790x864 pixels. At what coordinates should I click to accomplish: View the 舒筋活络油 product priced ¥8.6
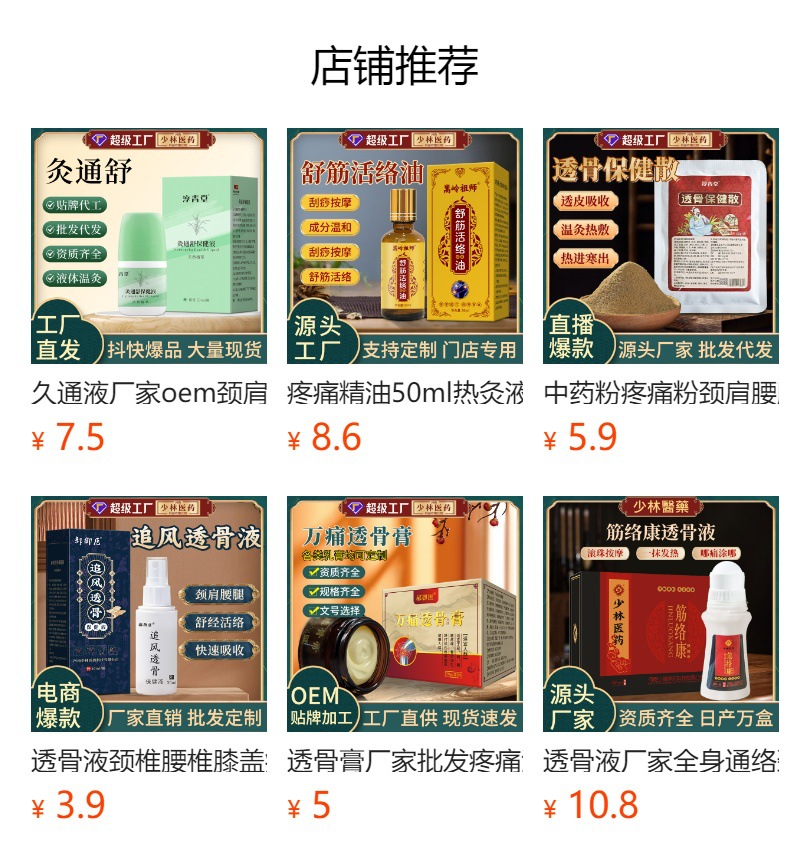click(405, 246)
